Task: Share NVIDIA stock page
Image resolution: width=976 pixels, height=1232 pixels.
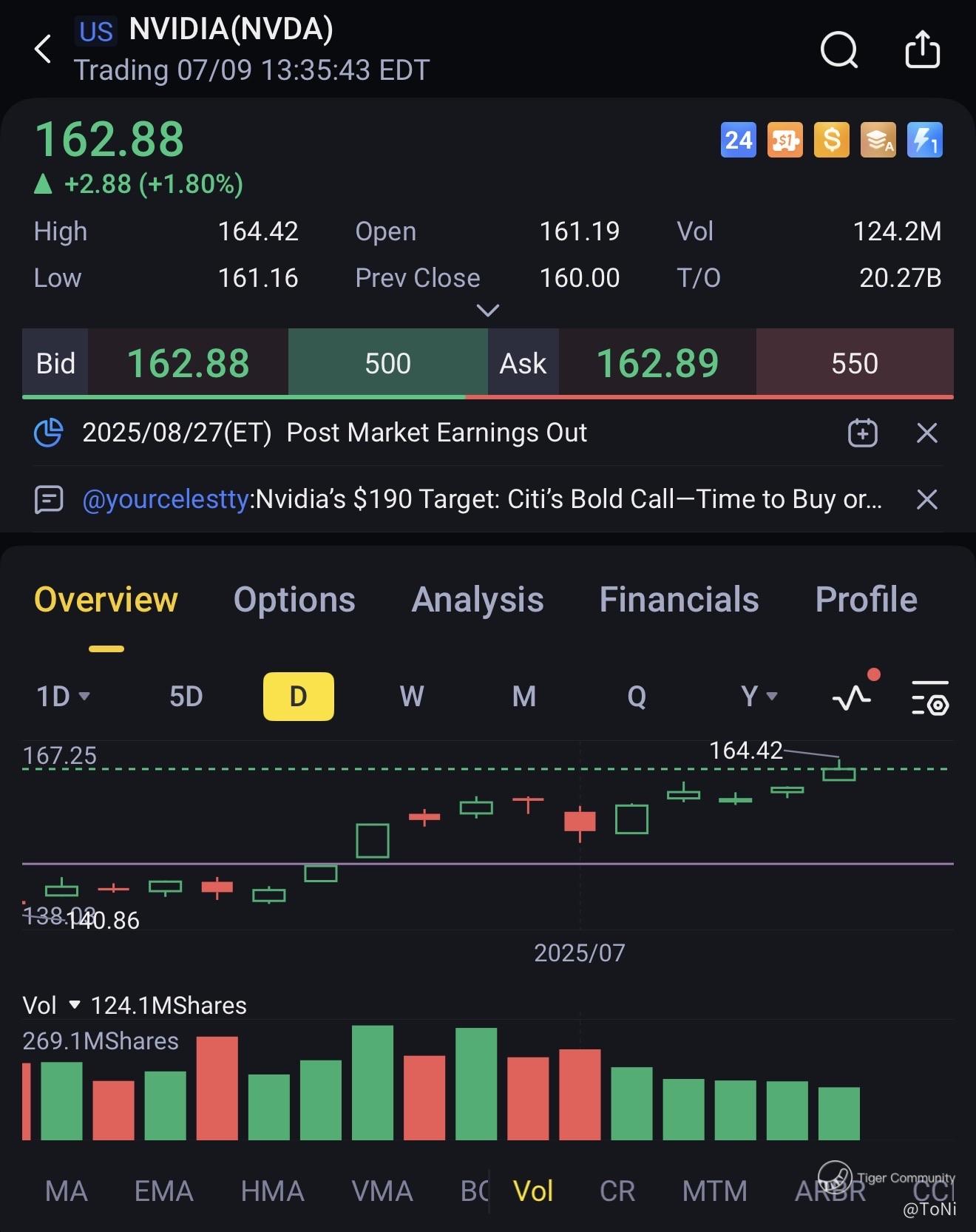Action: tap(922, 50)
